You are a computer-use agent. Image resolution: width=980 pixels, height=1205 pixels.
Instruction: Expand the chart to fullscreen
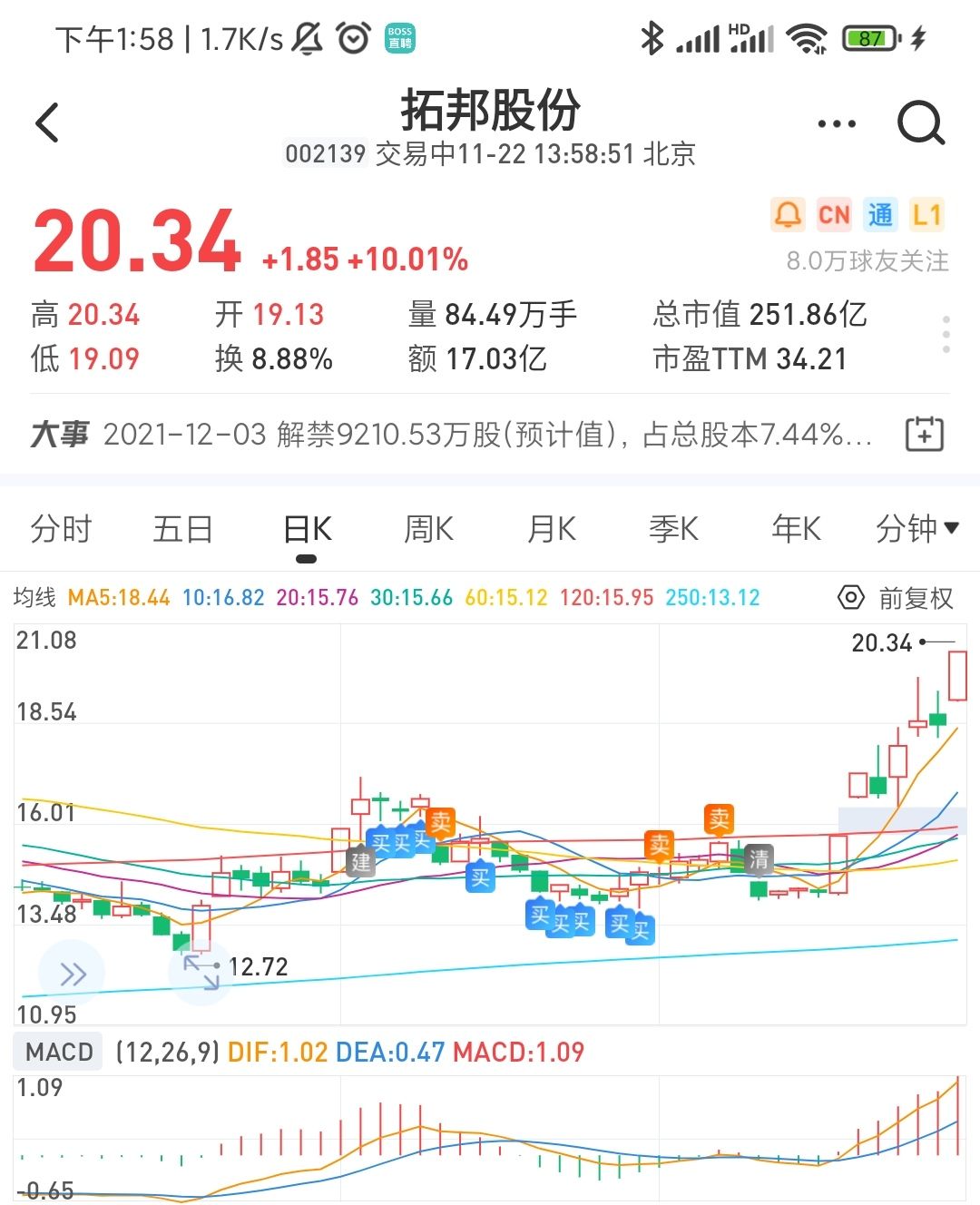tap(201, 973)
